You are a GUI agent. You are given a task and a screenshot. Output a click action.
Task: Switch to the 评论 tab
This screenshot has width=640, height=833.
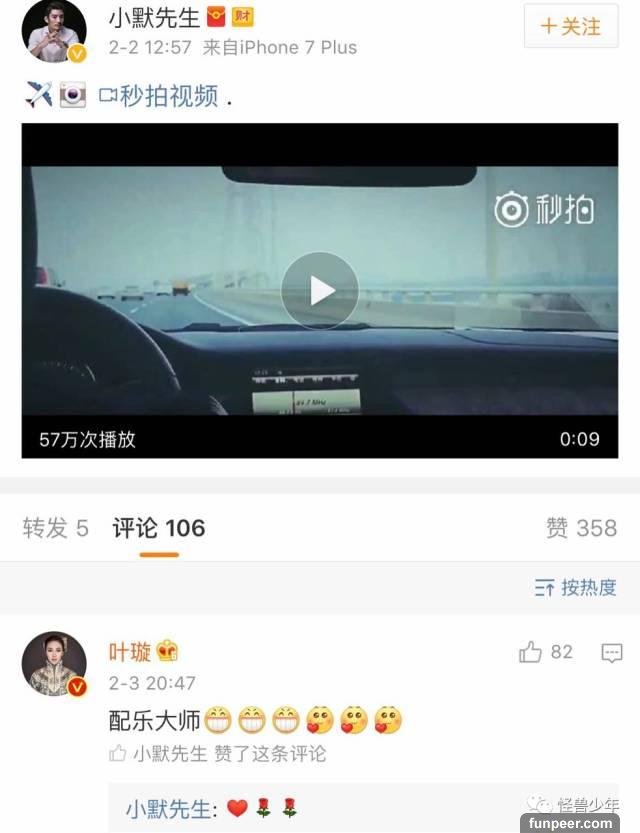[158, 528]
